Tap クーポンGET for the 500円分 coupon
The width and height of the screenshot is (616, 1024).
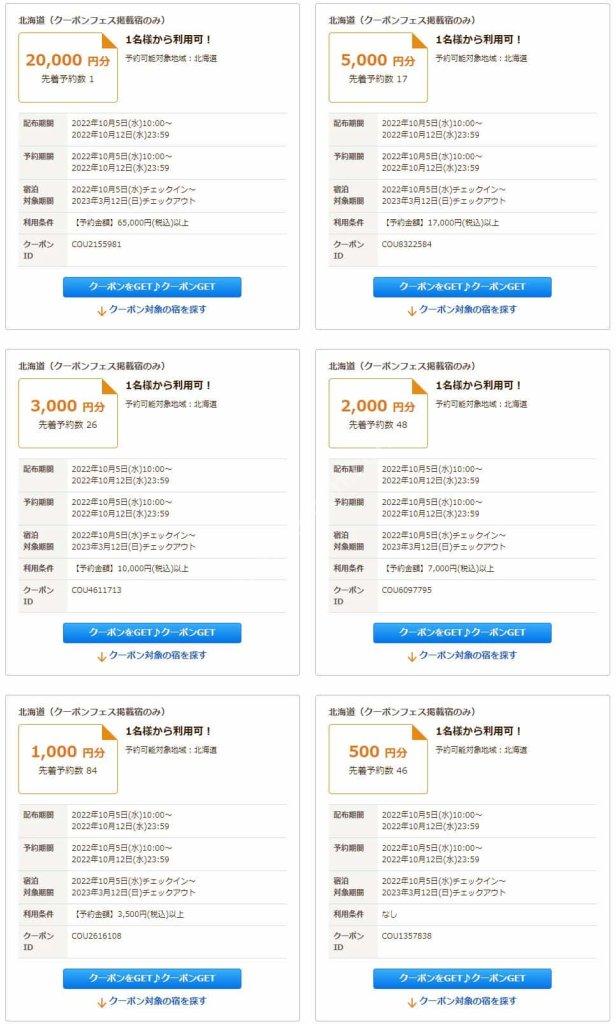point(462,978)
